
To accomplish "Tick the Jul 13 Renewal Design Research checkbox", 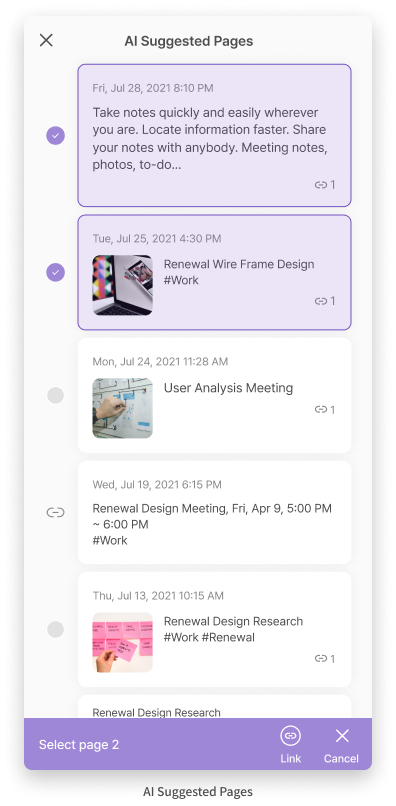I will tap(56, 629).
